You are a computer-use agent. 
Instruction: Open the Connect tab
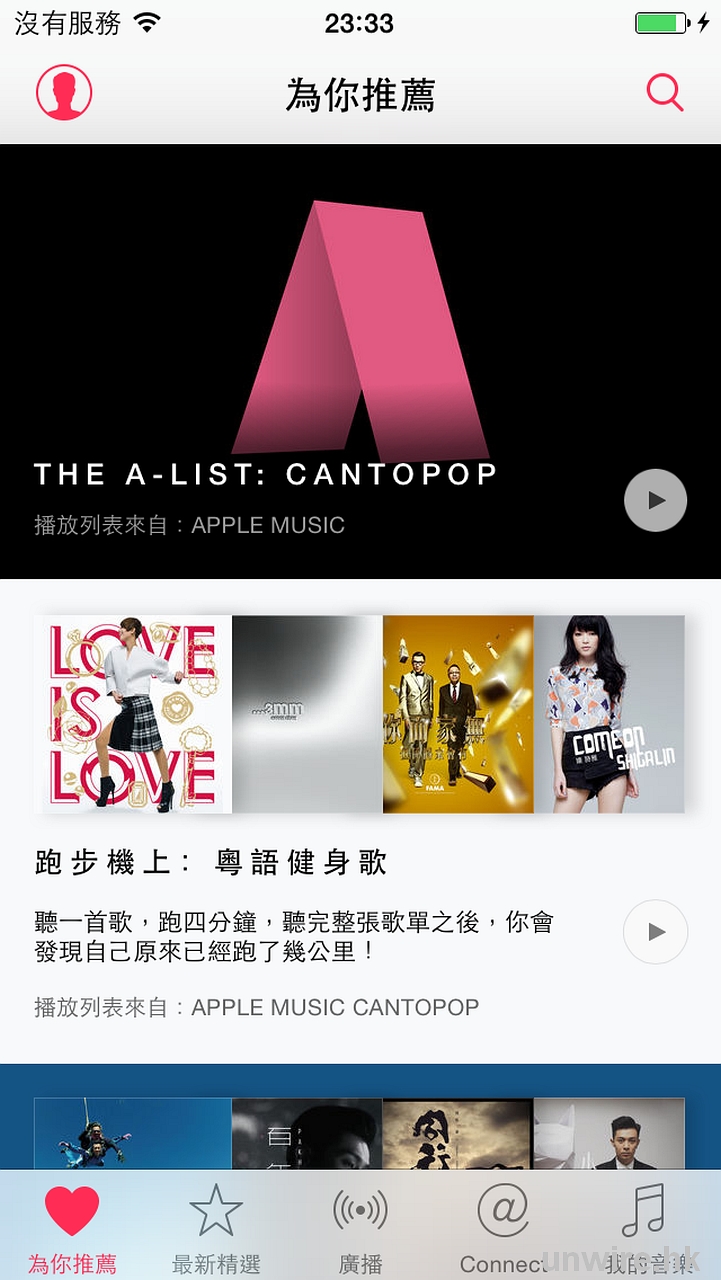point(503,1228)
